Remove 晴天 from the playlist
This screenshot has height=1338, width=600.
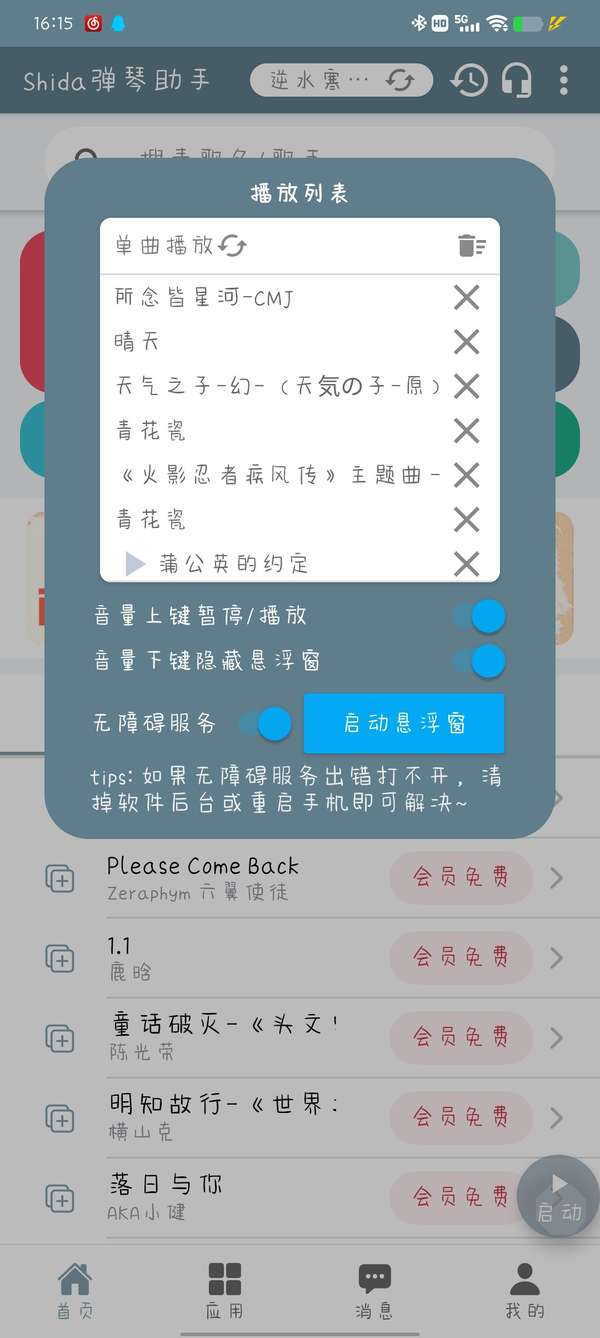pos(466,342)
